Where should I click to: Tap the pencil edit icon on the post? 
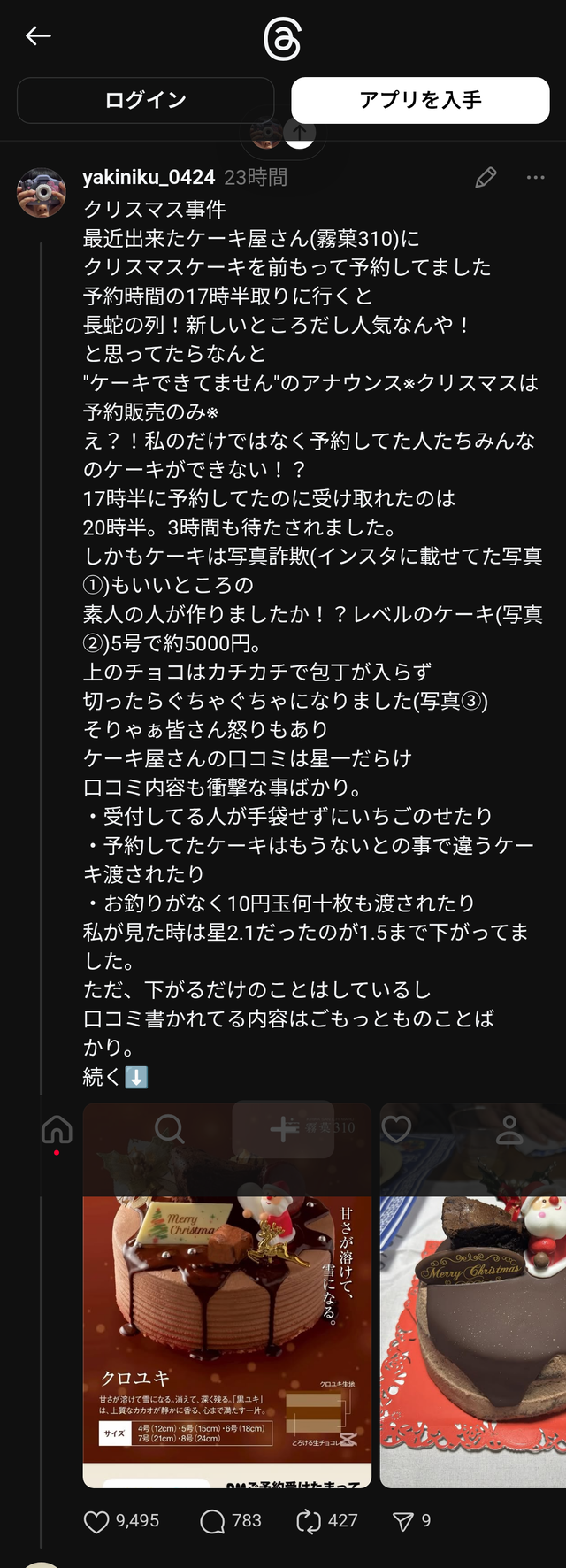tap(486, 178)
